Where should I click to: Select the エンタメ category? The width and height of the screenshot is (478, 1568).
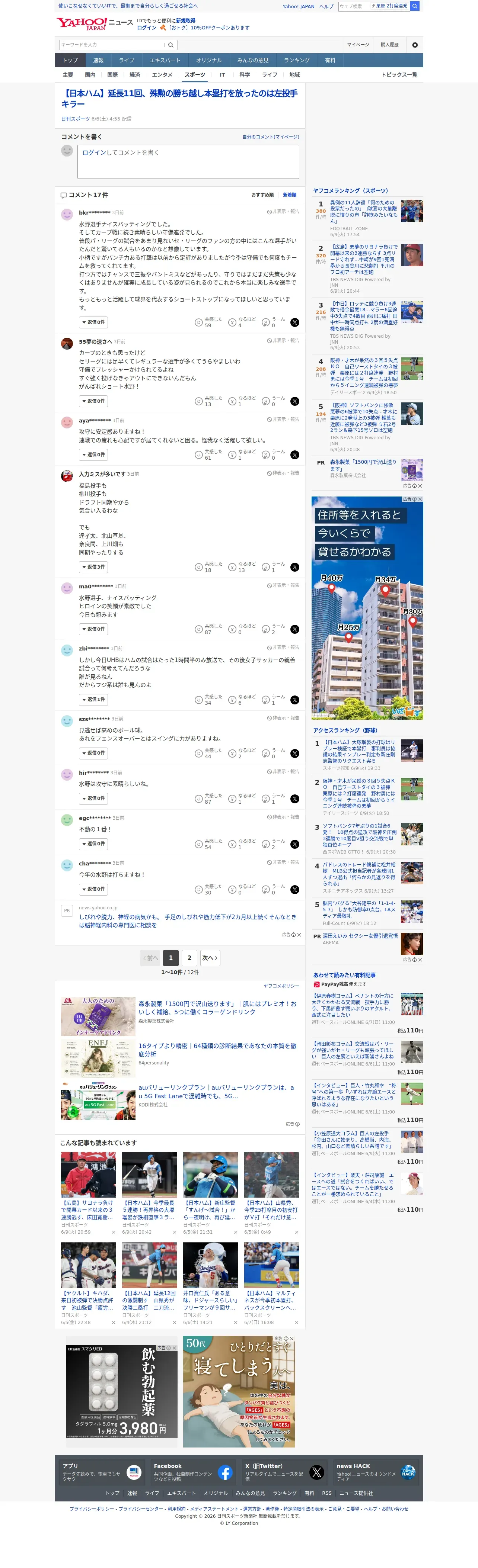click(x=161, y=75)
